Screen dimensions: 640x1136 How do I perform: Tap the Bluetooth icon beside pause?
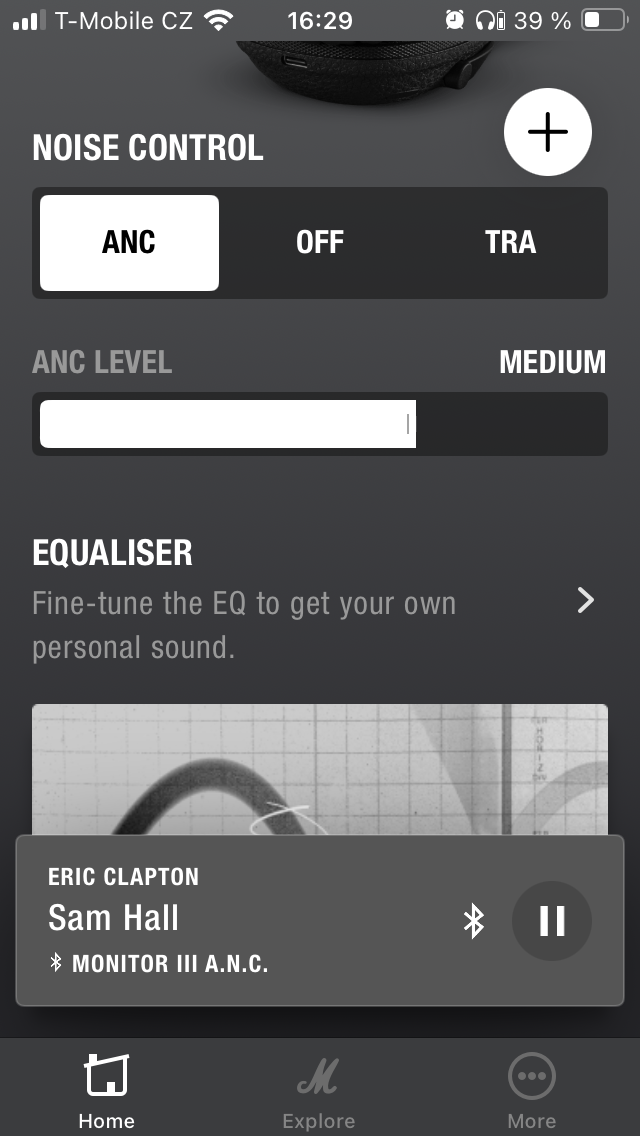(x=473, y=921)
